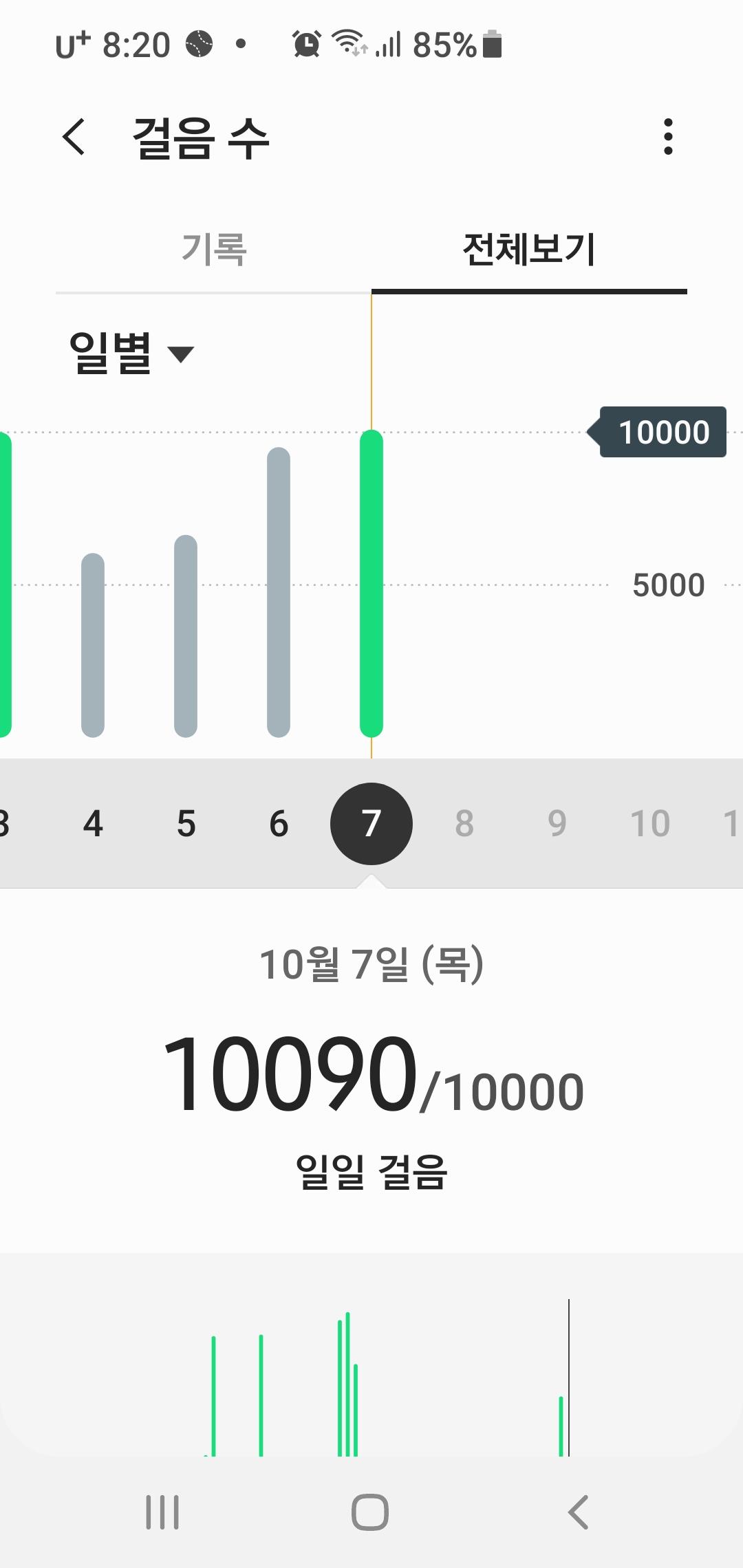Open the three-dot overflow menu
The height and width of the screenshot is (1568, 743).
(667, 137)
